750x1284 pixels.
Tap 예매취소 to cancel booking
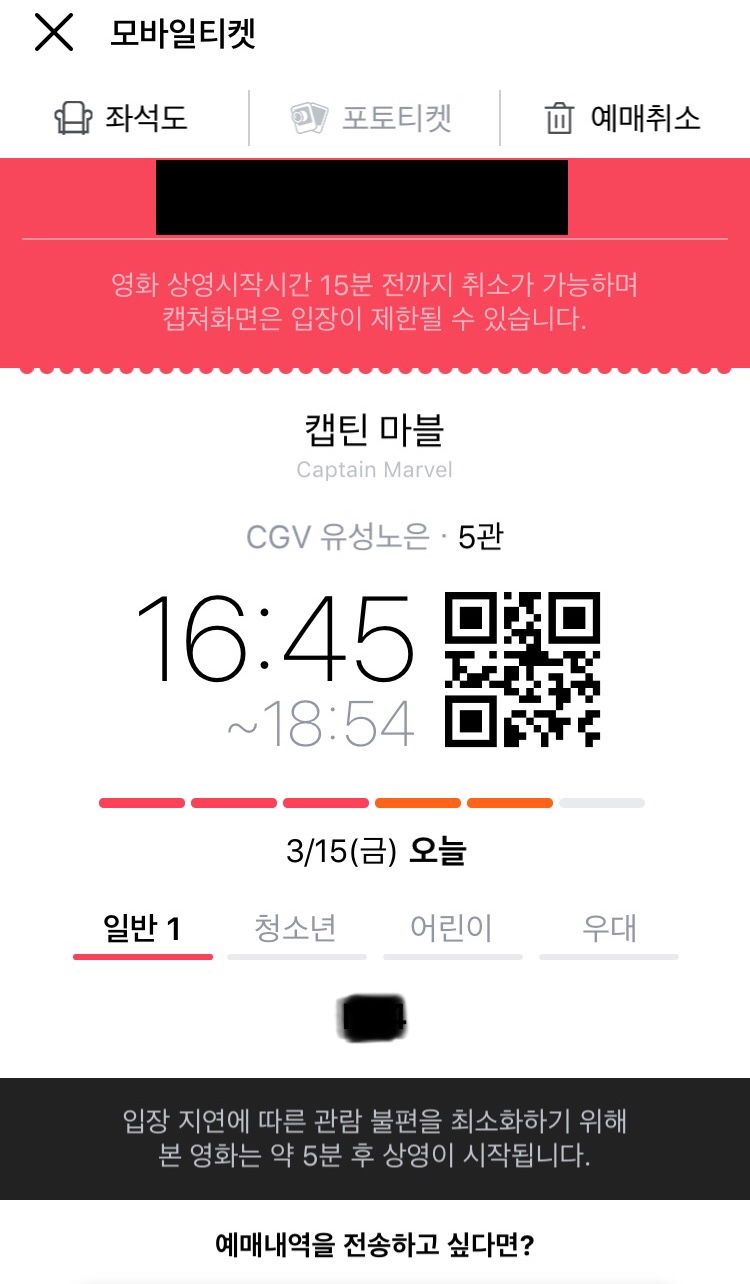point(622,119)
